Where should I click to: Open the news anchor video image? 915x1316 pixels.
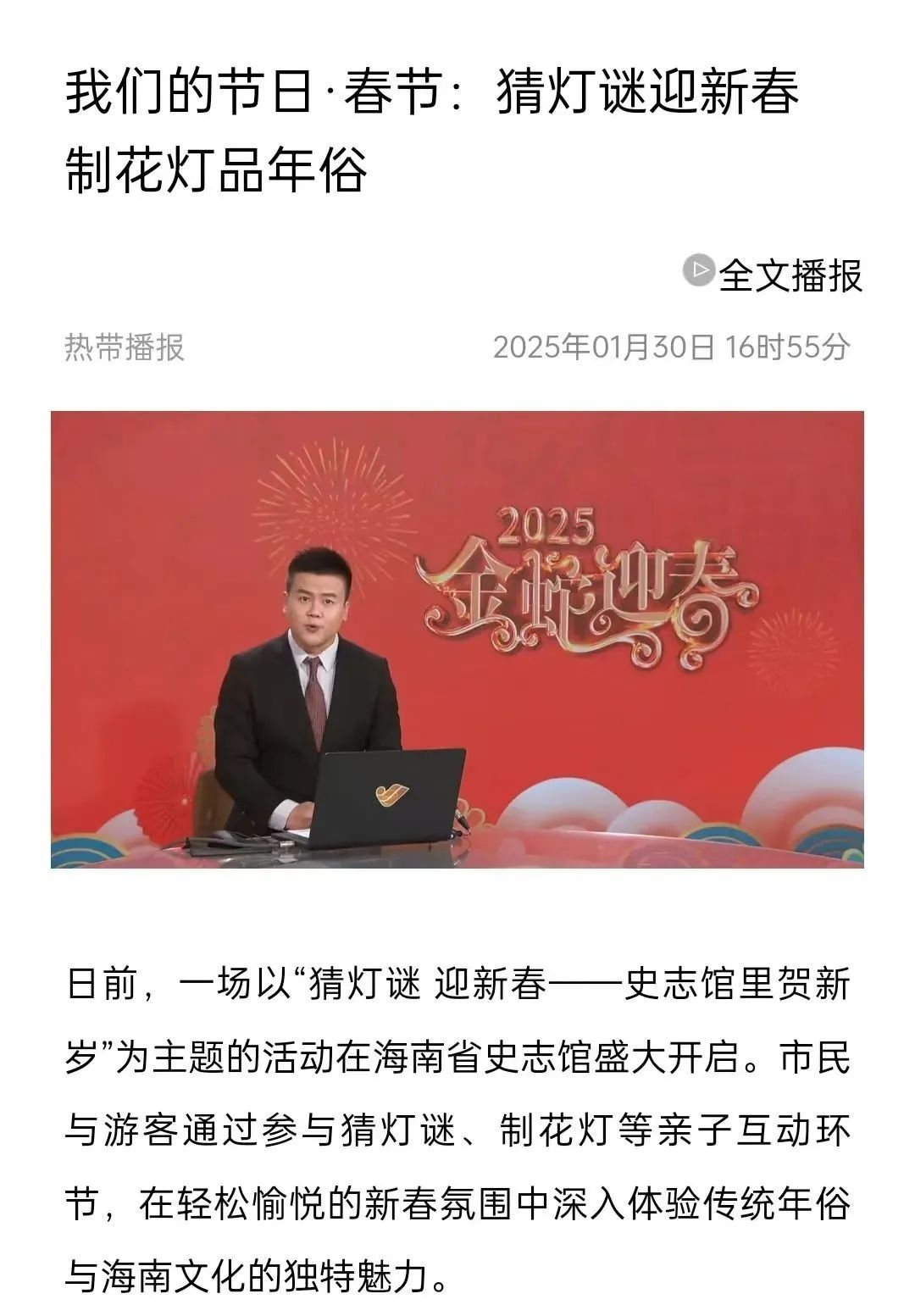click(x=457, y=639)
